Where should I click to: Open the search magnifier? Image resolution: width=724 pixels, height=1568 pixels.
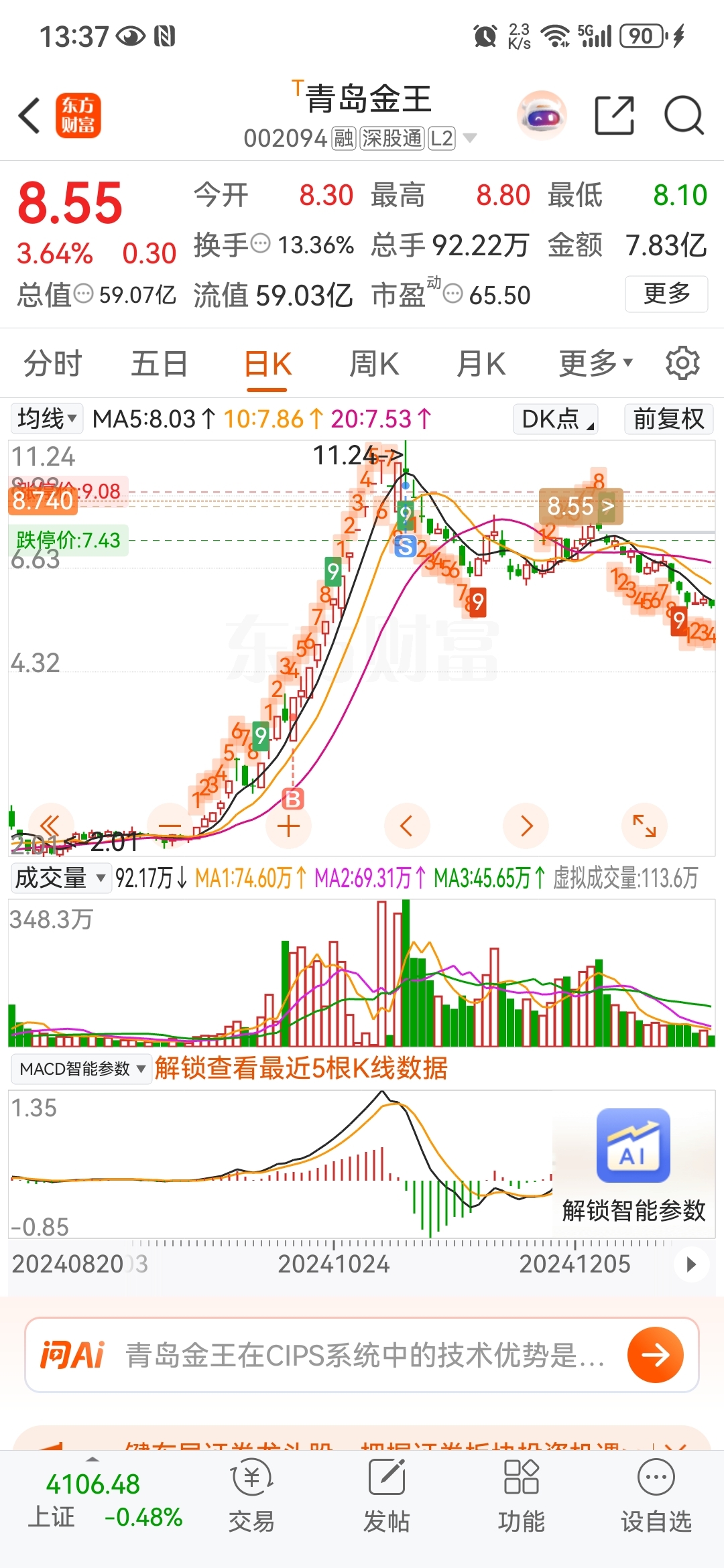tap(683, 116)
